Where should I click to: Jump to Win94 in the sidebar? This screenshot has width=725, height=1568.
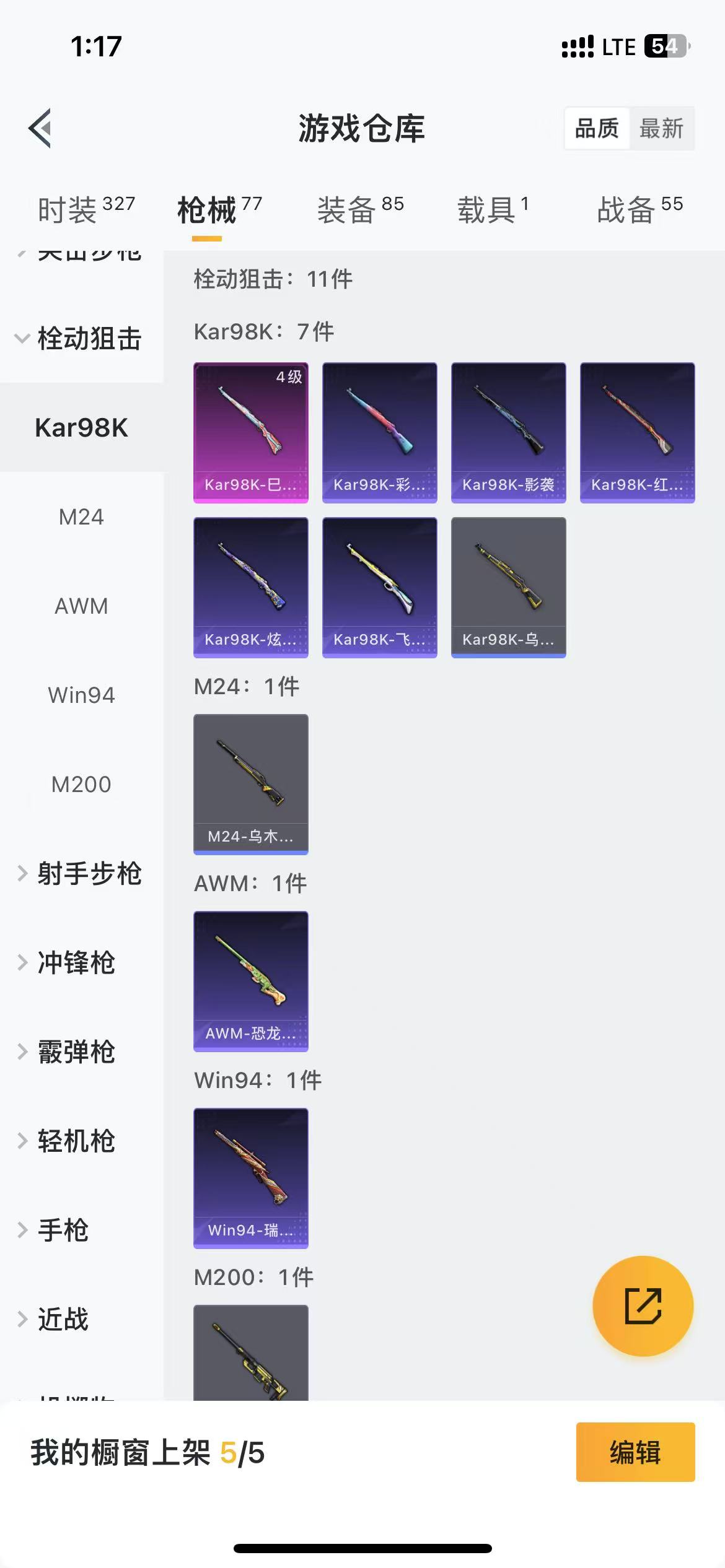coord(81,695)
